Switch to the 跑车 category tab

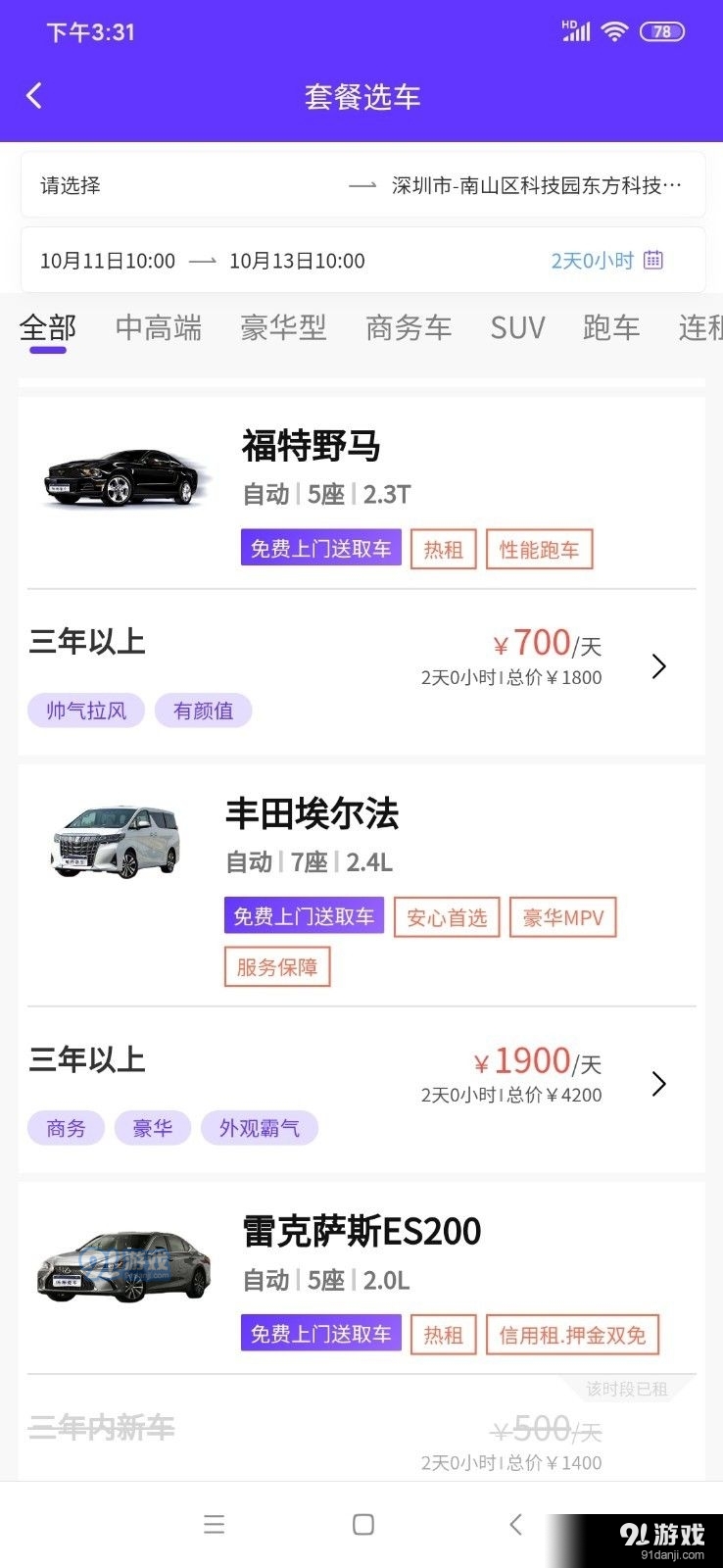tap(611, 328)
